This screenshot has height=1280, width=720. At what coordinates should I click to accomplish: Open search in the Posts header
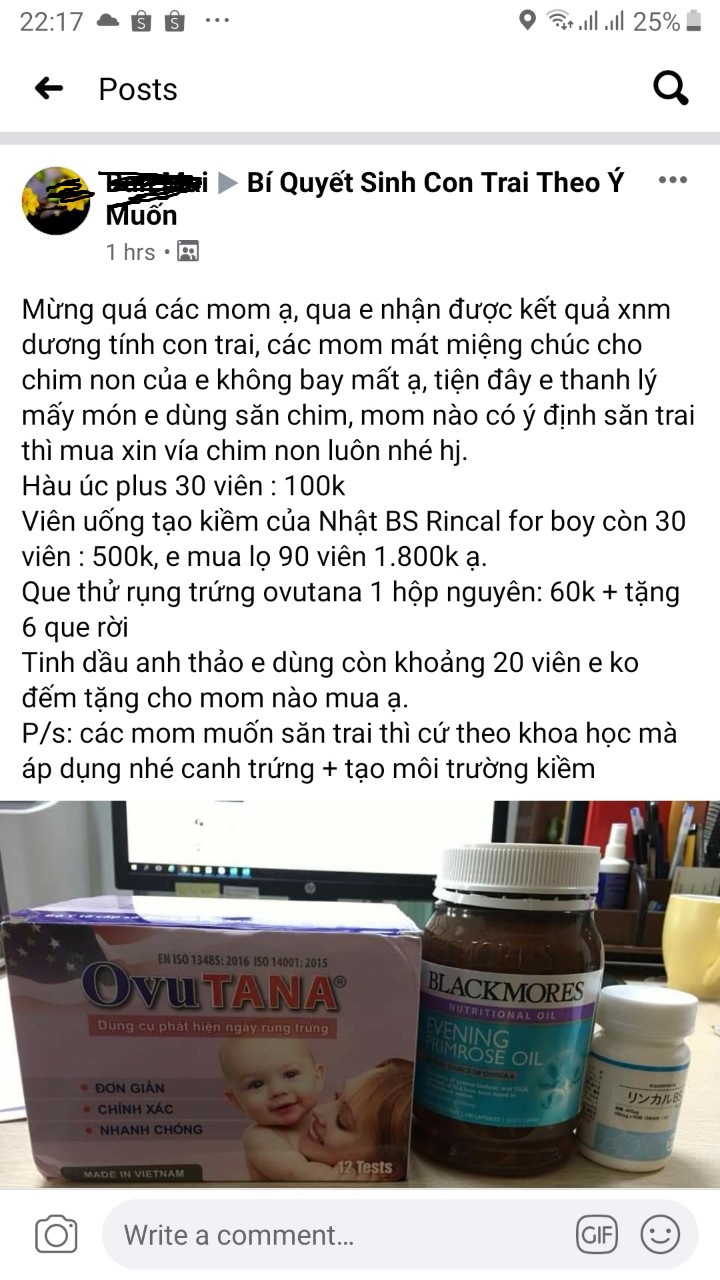click(x=671, y=88)
